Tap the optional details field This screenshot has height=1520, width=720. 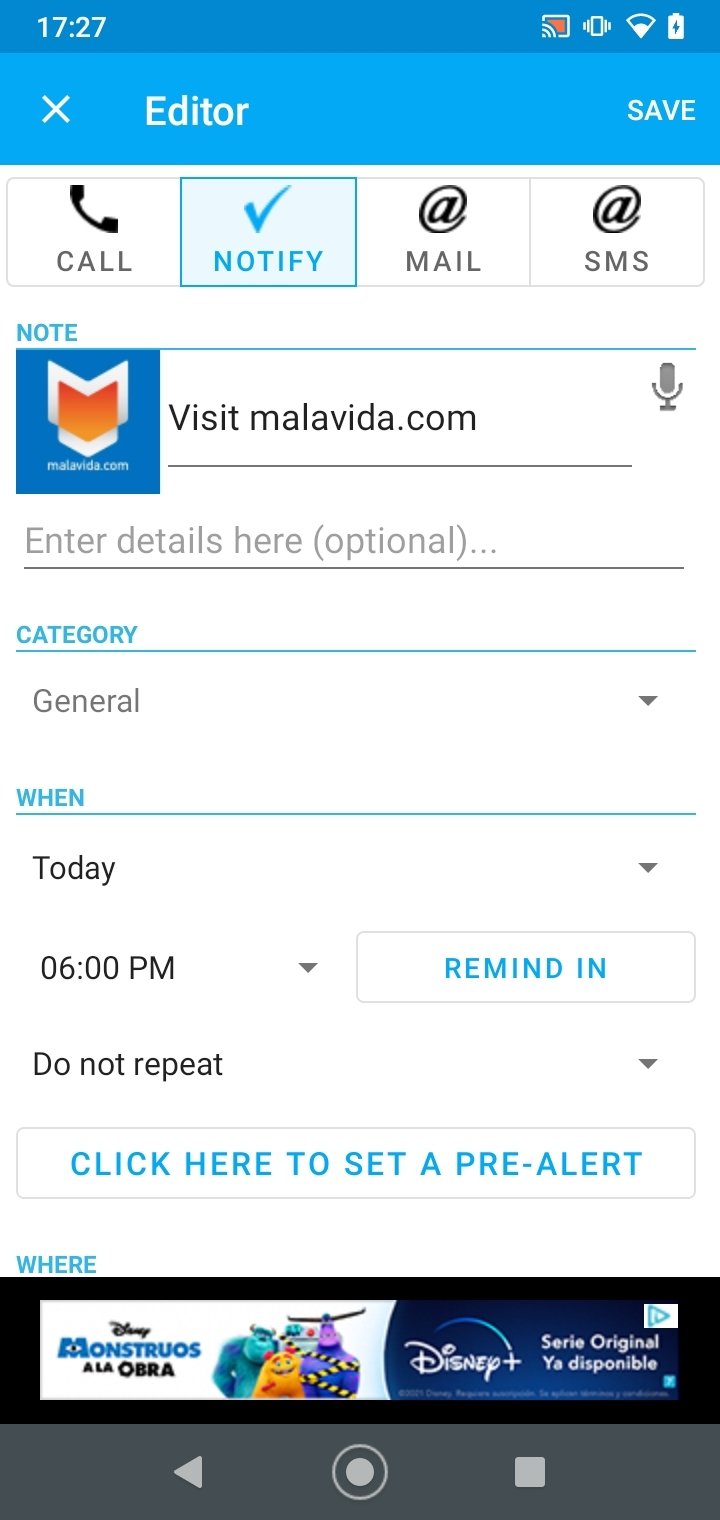(353, 542)
